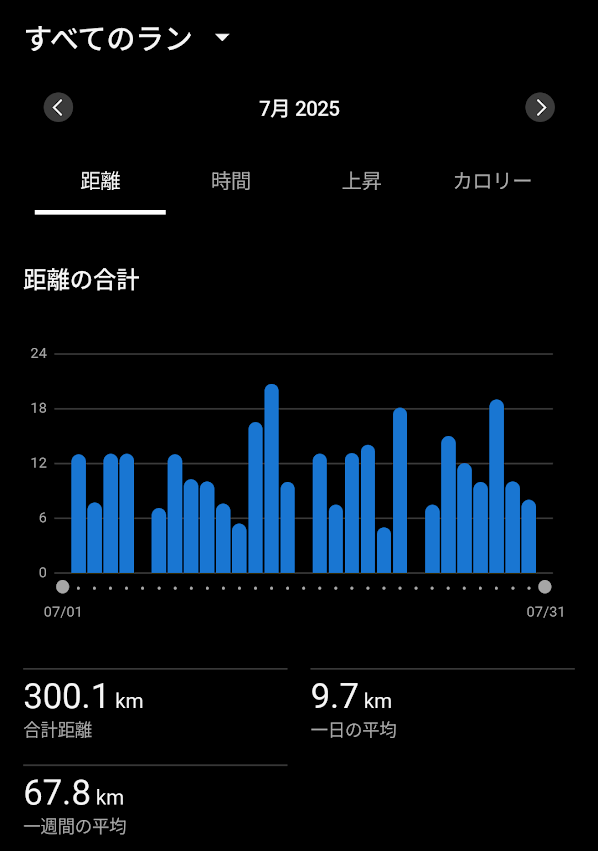Go to the previous month
Viewport: 598px width, 851px height.
(x=58, y=107)
